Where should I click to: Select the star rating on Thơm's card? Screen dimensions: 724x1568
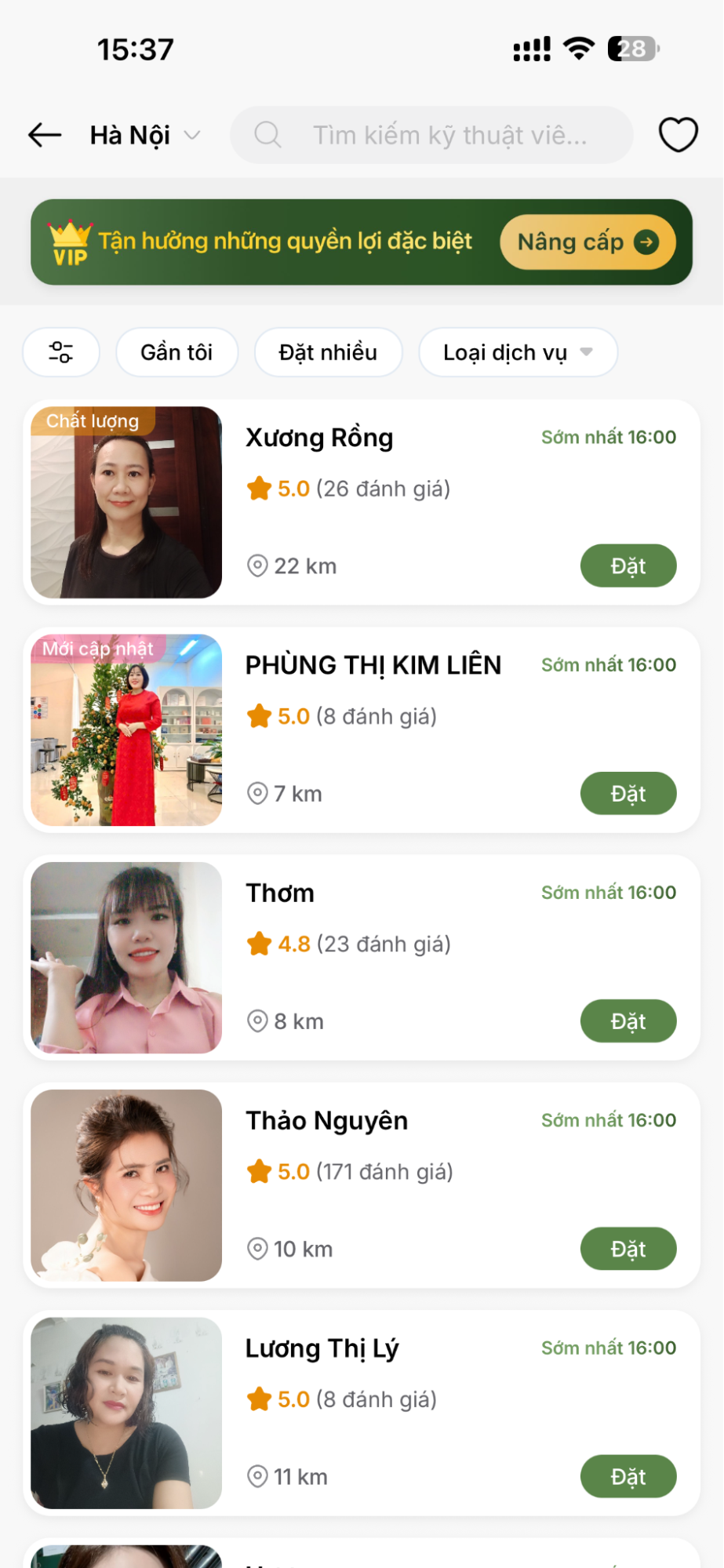[258, 944]
